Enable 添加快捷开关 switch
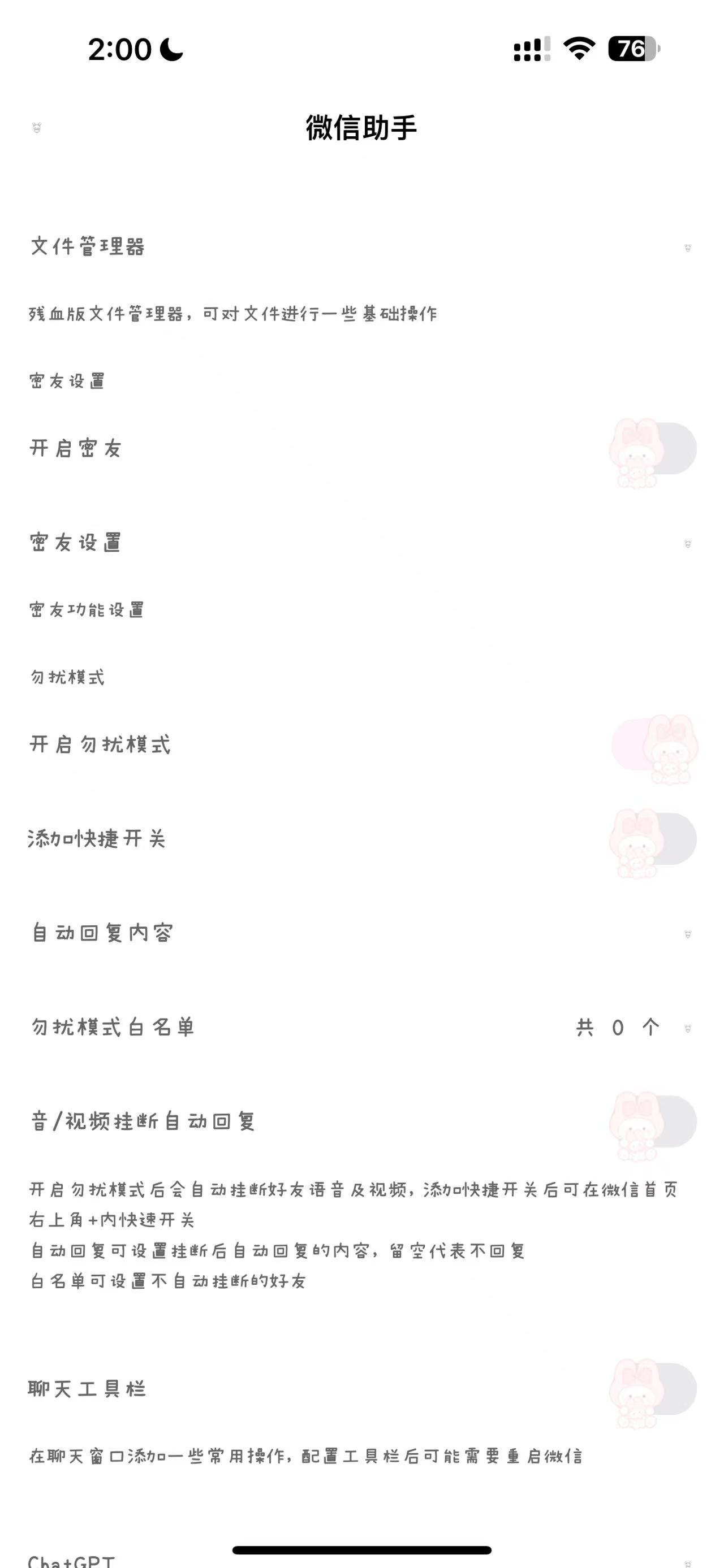The height and width of the screenshot is (1568, 724). (653, 839)
